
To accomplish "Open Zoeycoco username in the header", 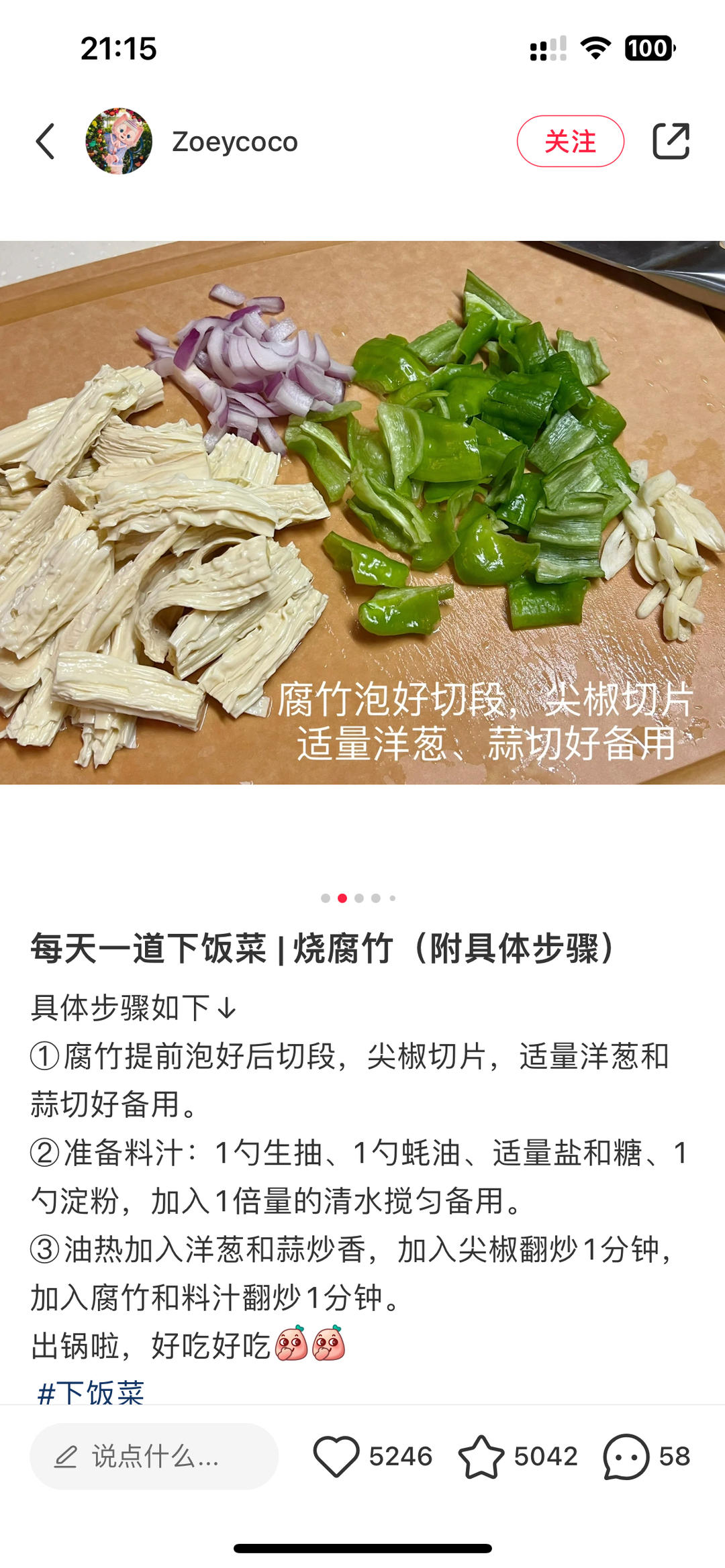I will (x=234, y=142).
